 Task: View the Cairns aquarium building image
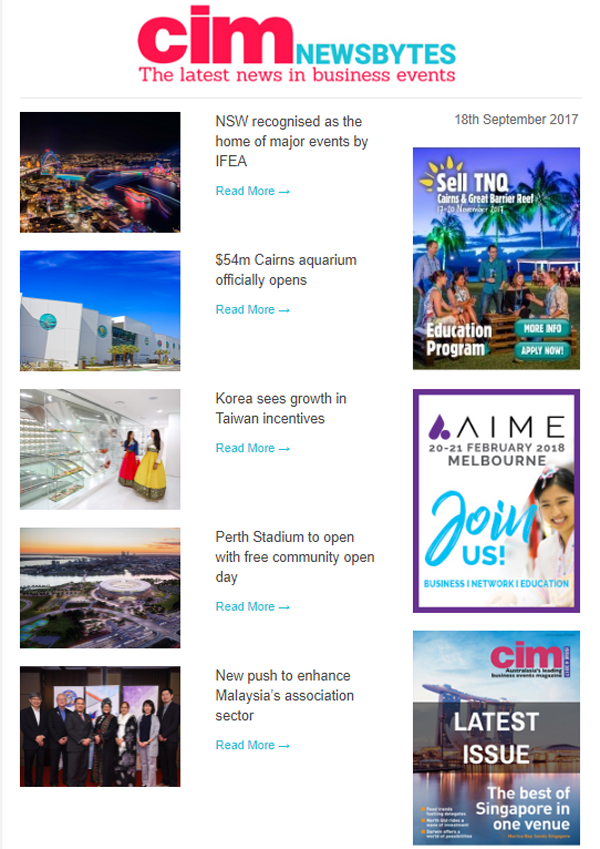[x=100, y=310]
